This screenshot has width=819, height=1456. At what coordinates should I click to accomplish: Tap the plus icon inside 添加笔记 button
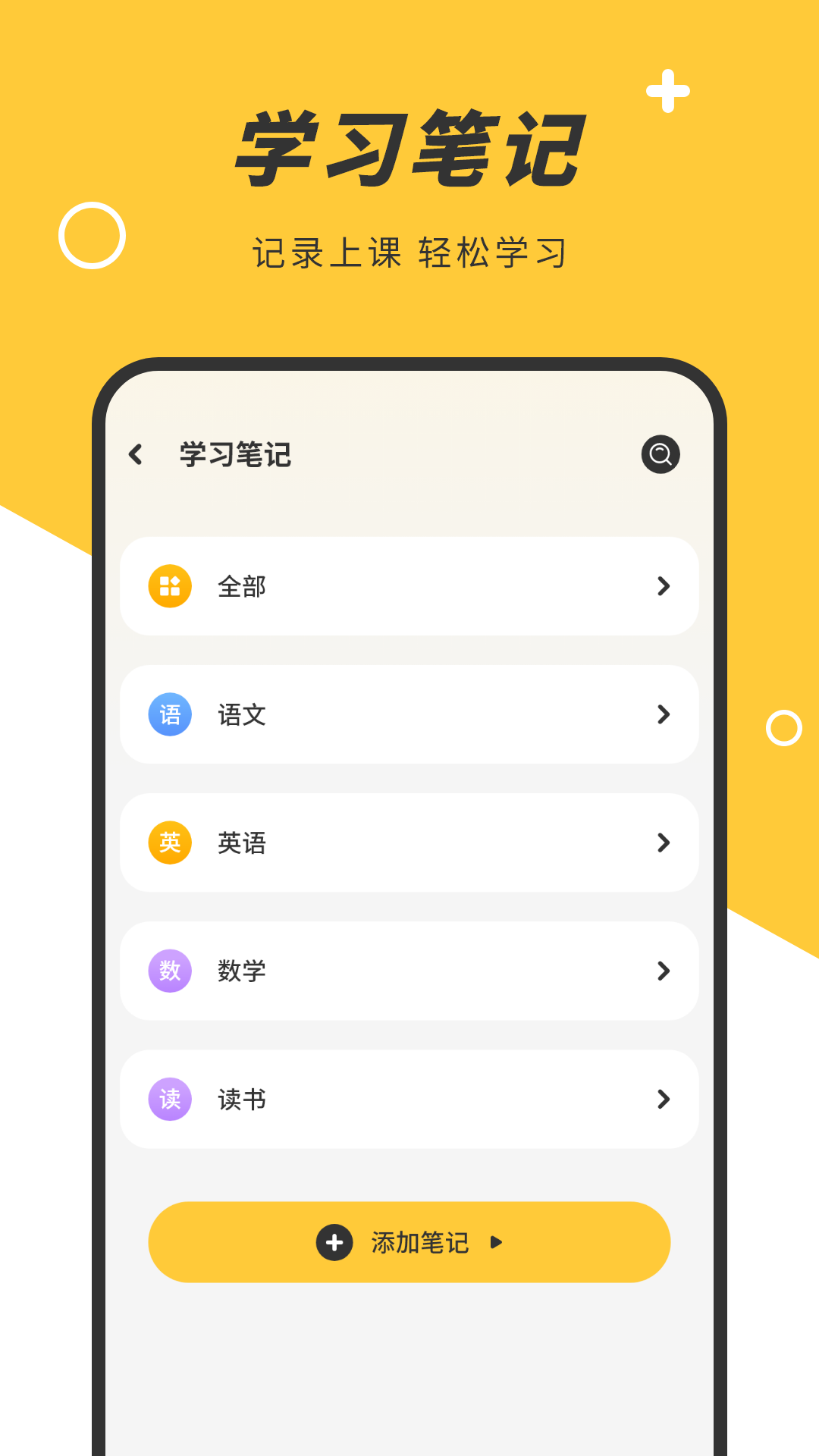tap(334, 1241)
